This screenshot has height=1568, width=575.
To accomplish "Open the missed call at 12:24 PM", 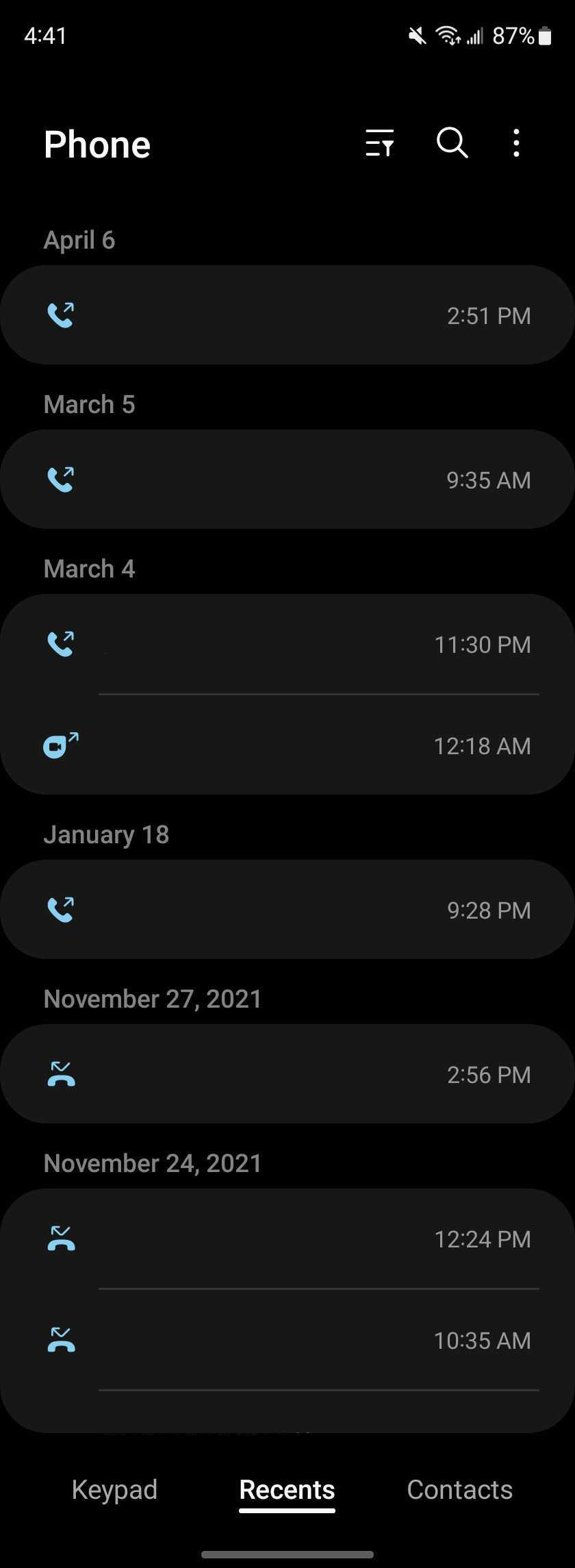I will click(x=287, y=1239).
